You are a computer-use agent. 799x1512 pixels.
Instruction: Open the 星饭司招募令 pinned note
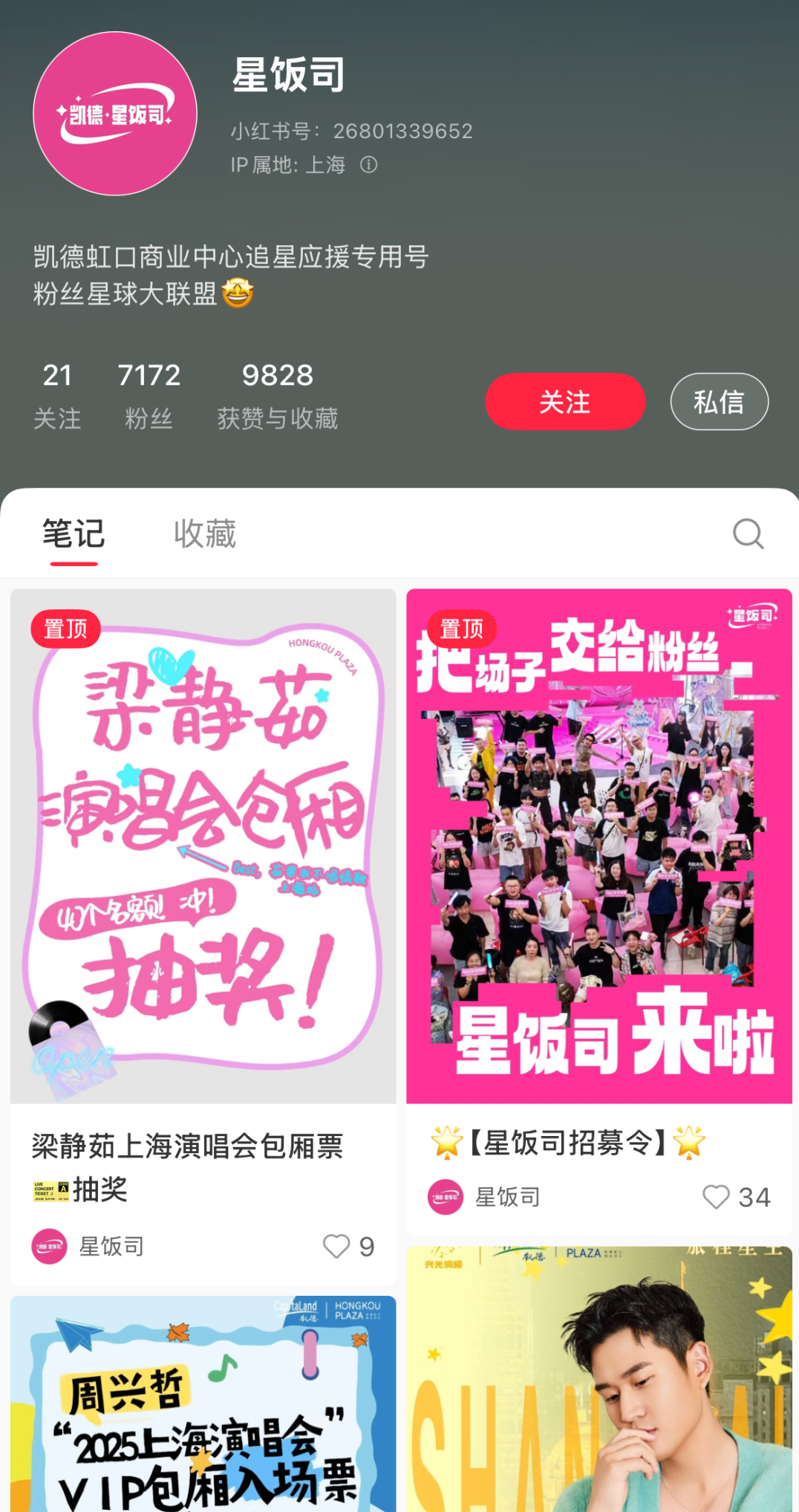click(x=599, y=846)
